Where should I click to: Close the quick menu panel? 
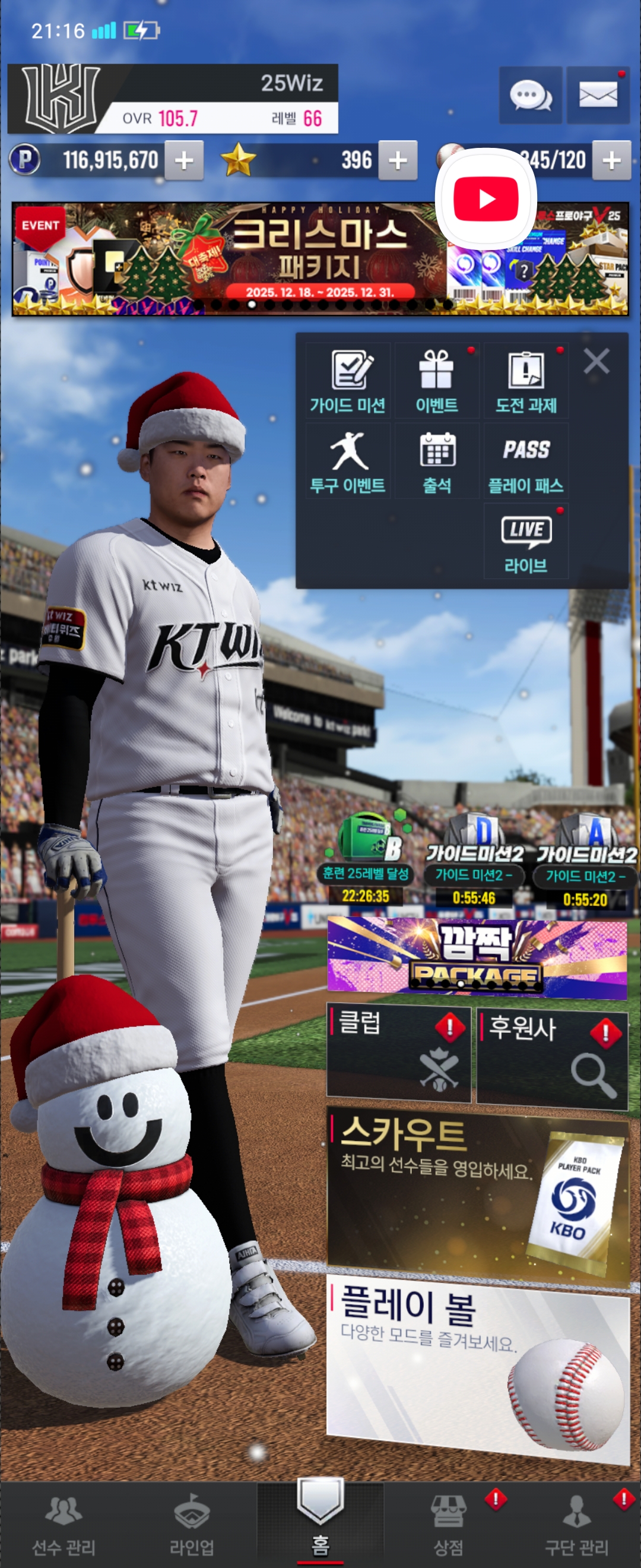596,361
